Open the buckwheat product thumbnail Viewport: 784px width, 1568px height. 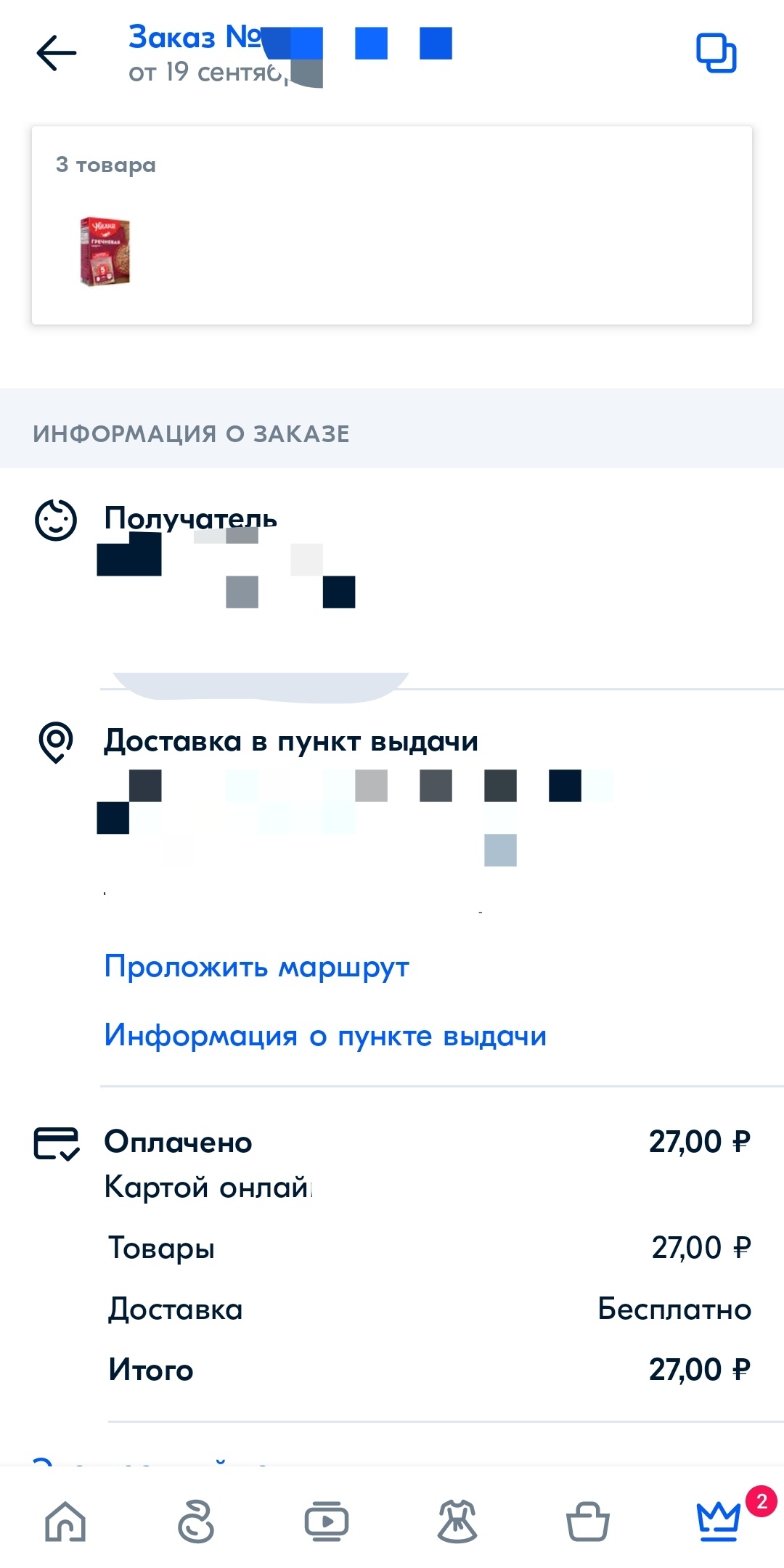pyautogui.click(x=105, y=251)
